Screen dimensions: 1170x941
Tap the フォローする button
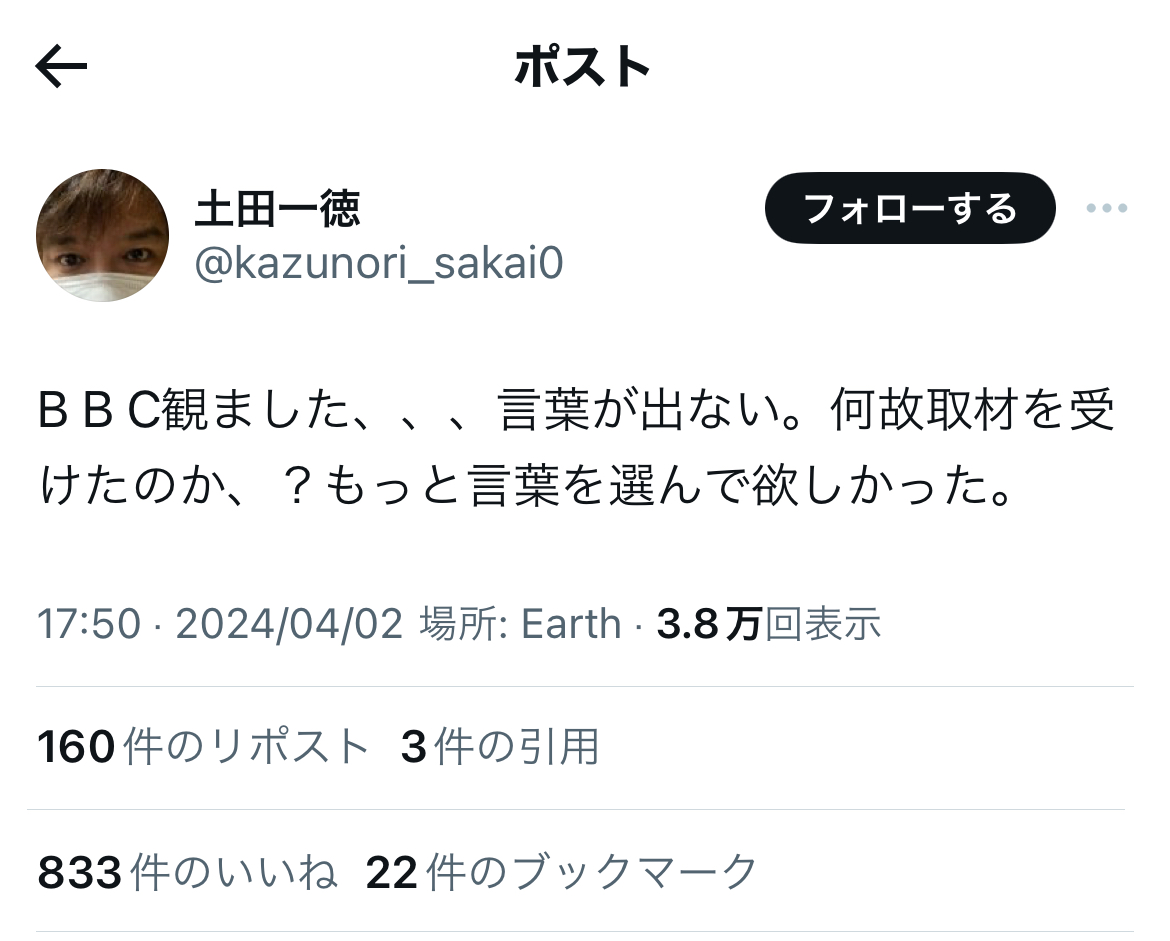click(x=910, y=208)
